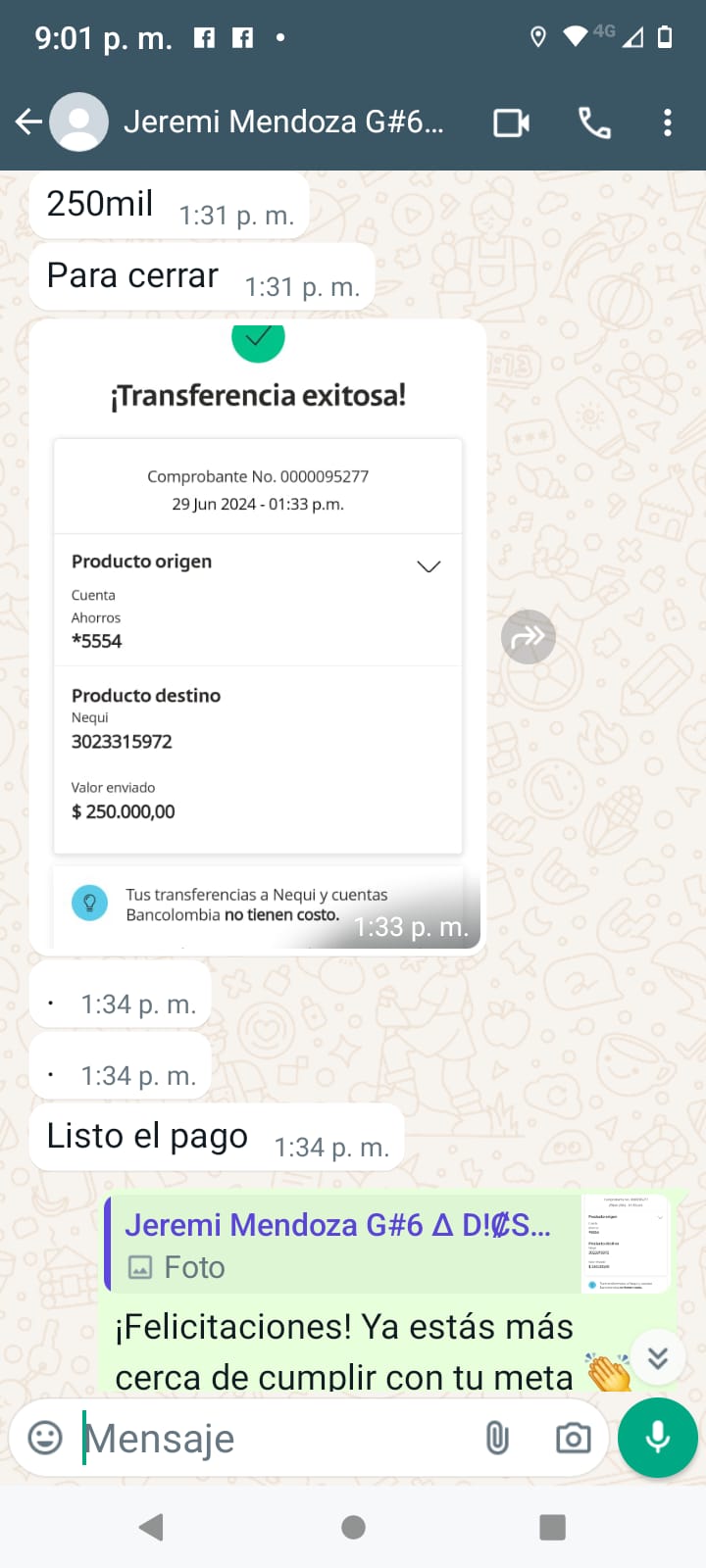The height and width of the screenshot is (1568, 706).
Task: Start a video call with Jeremi
Action: pyautogui.click(x=511, y=122)
